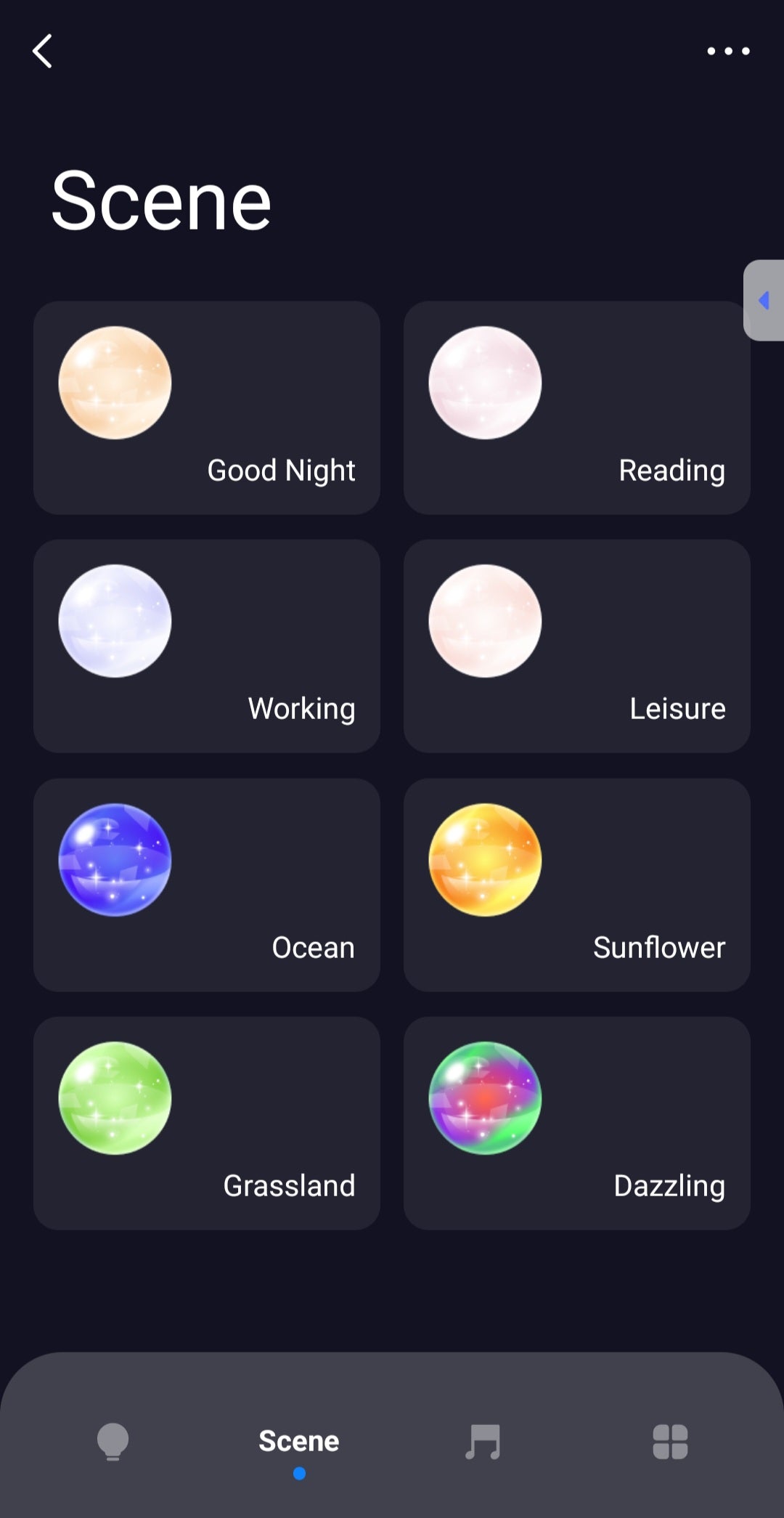Screen dimensions: 784x1518
Task: Choose the Leisure scene
Action: 576,646
